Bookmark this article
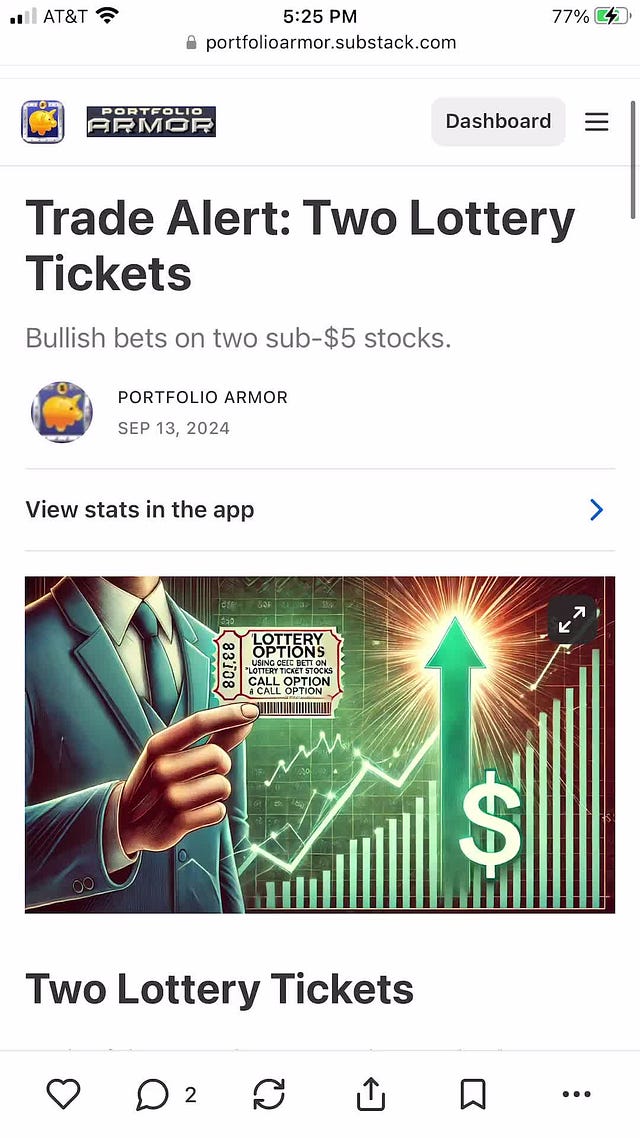This screenshot has height=1138, width=640. (x=473, y=1094)
